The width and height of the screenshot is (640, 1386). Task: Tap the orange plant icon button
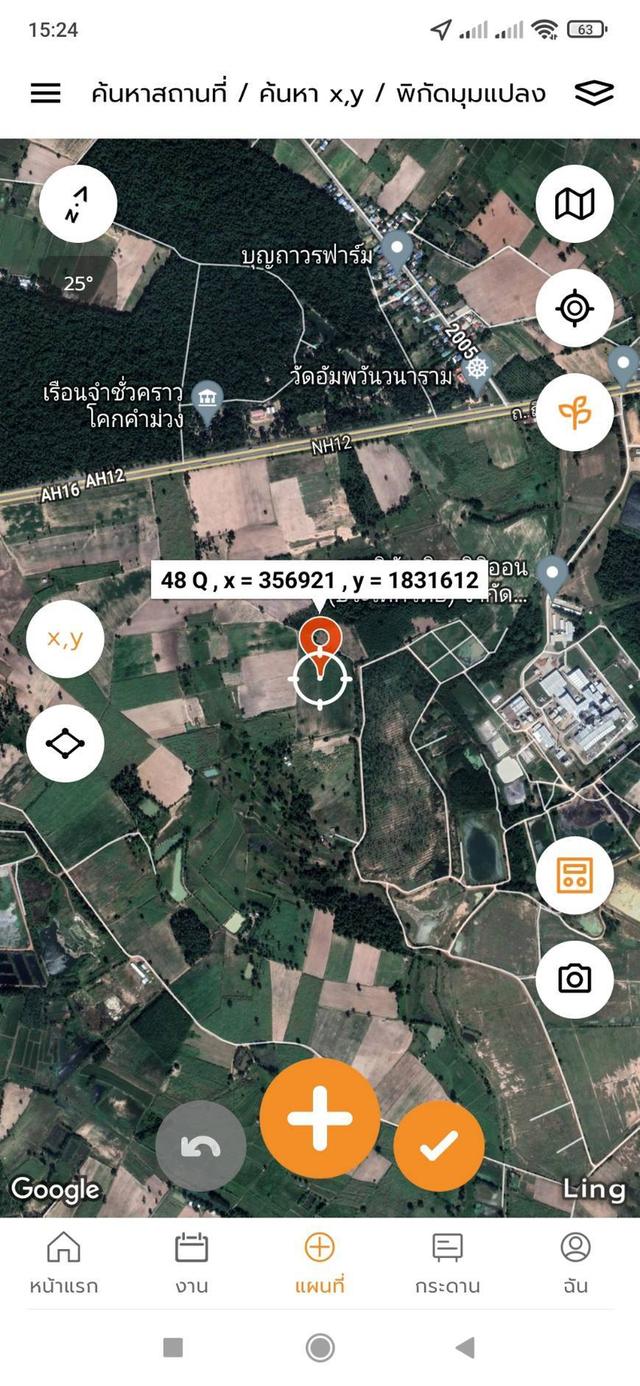pos(574,412)
